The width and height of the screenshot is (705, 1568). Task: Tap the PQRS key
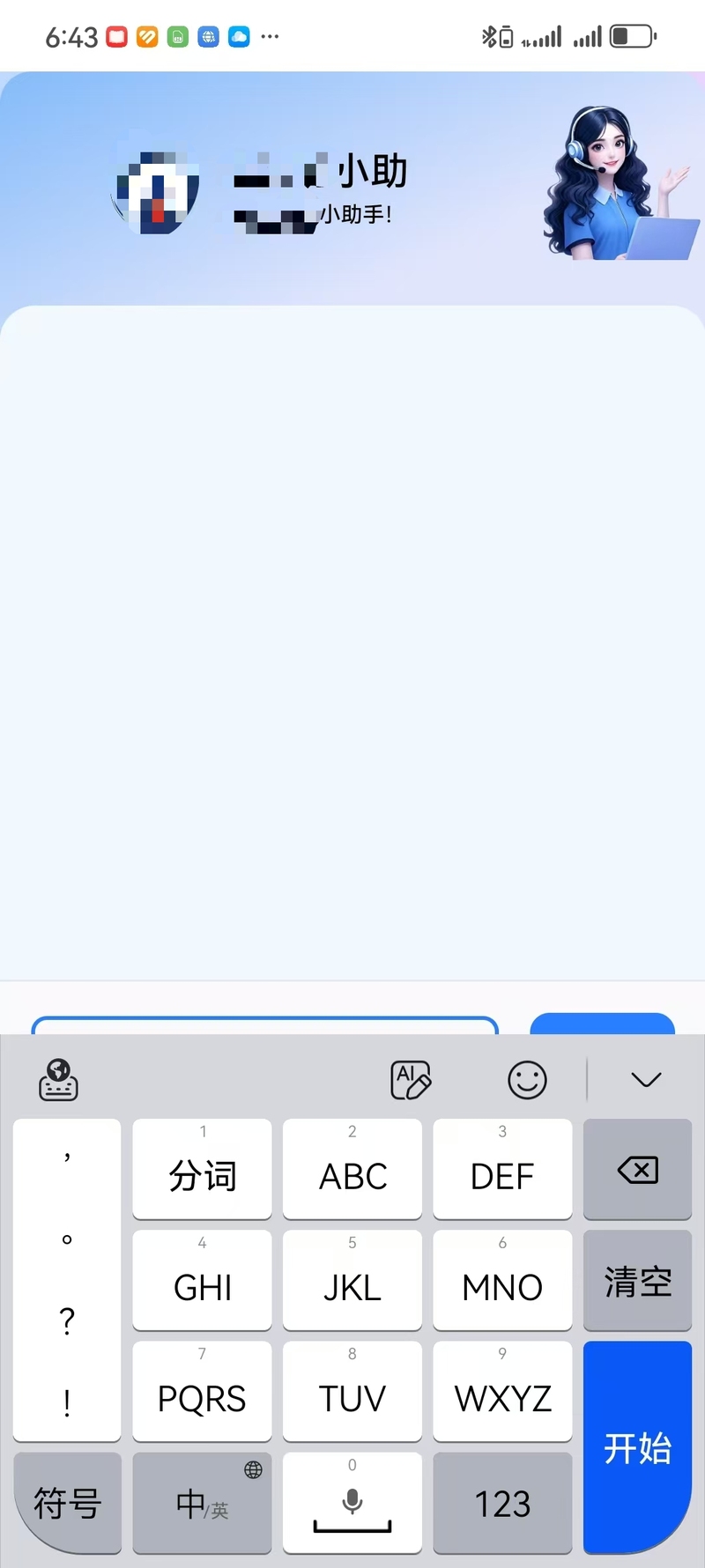pos(202,1392)
